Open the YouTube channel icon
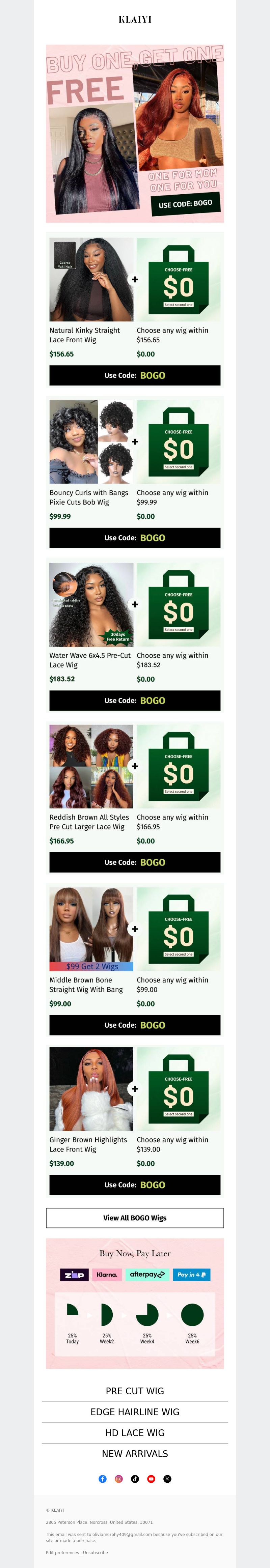The height and width of the screenshot is (1568, 270). 151,1479
